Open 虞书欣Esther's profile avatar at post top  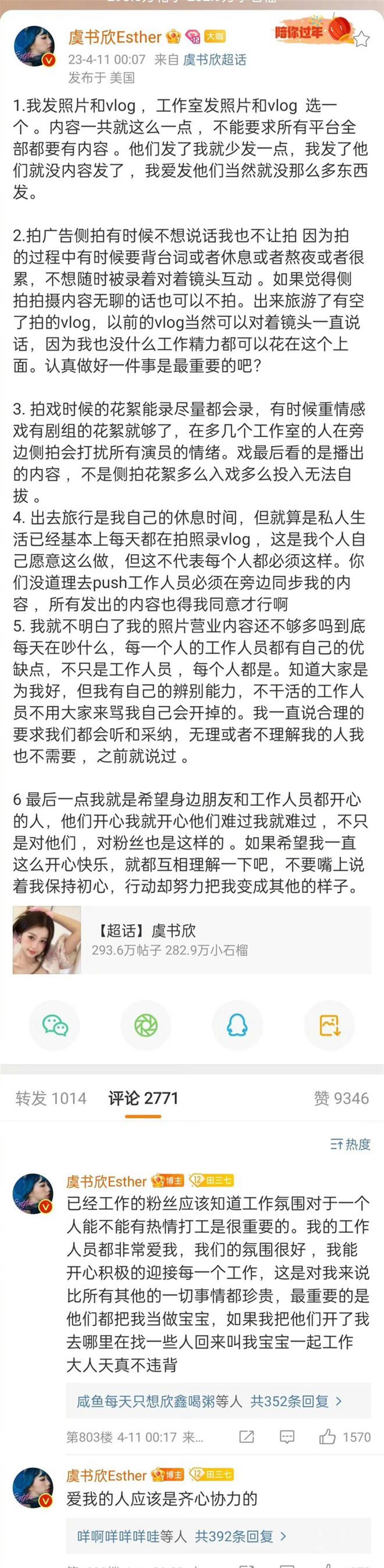[34, 46]
